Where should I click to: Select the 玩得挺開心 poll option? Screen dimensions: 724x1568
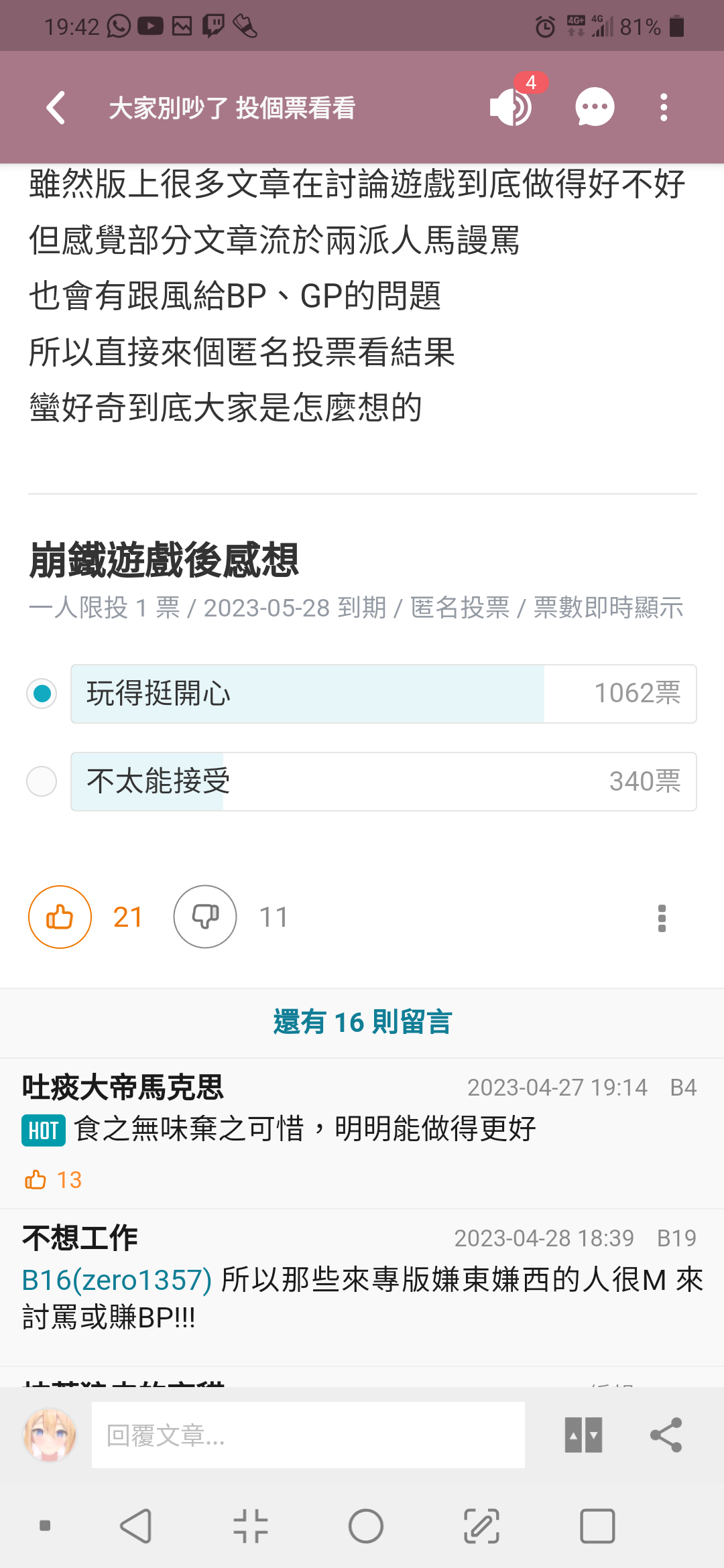383,694
